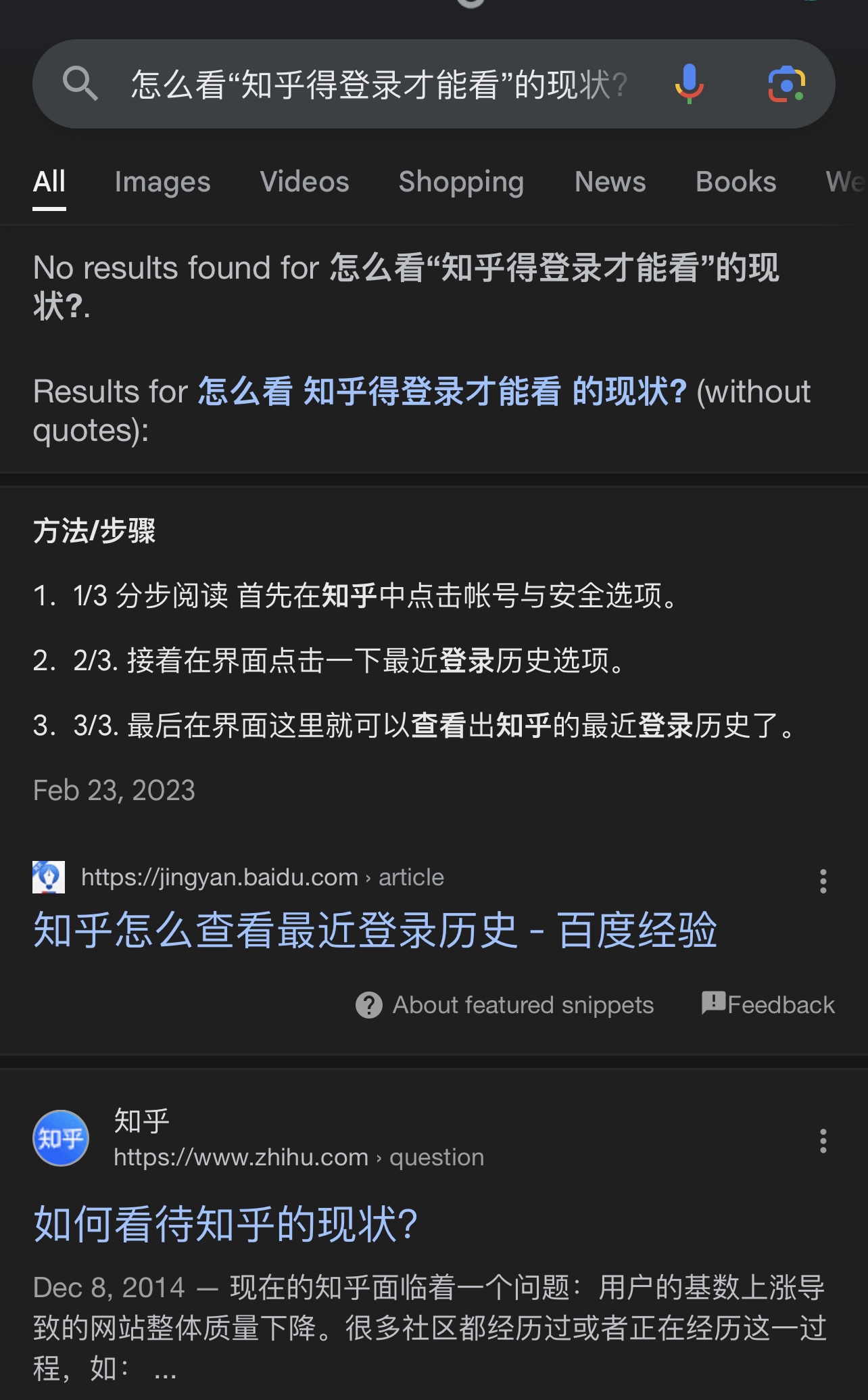Start voice search with the microphone
The width and height of the screenshot is (868, 1400).
click(x=689, y=84)
